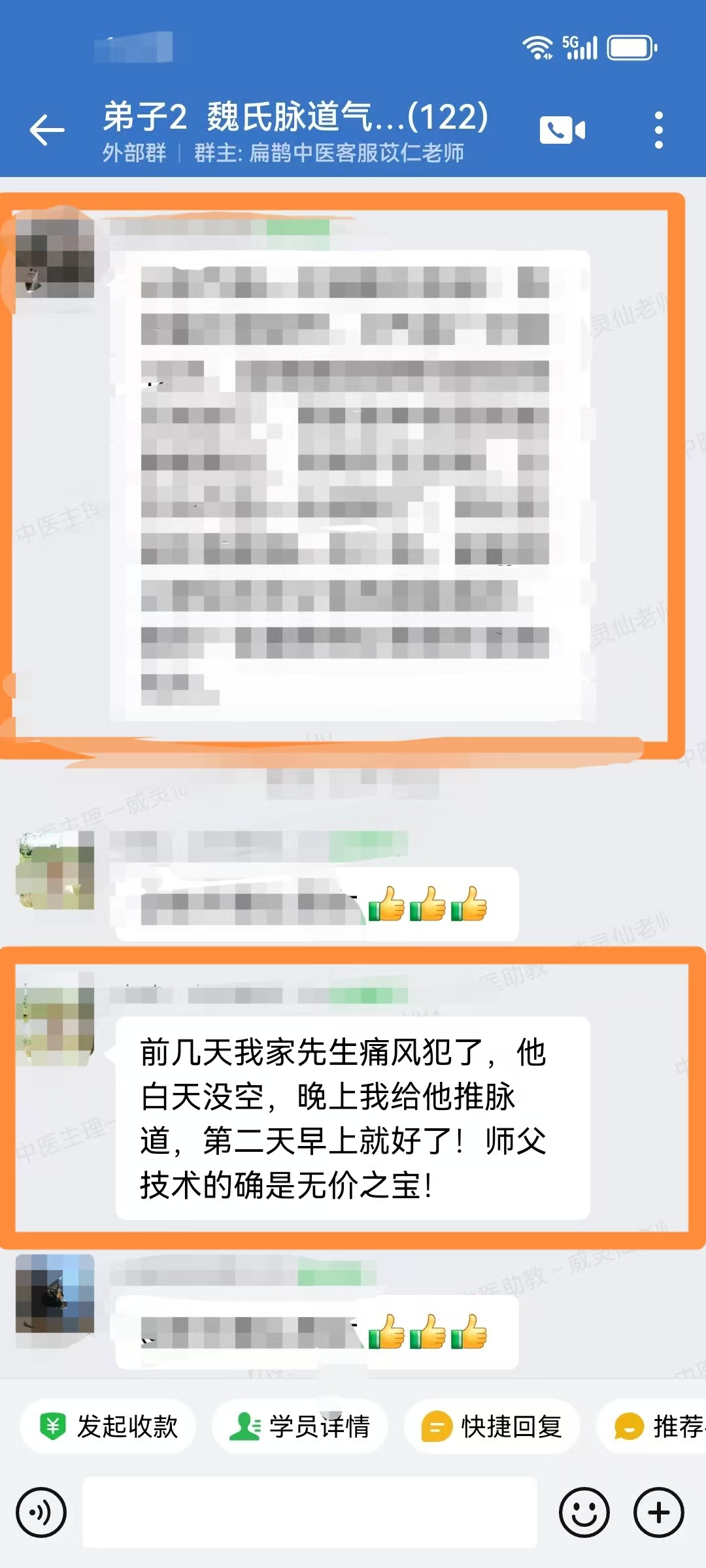Focus the message text field
Screen dimensions: 706x1568
(309, 1512)
